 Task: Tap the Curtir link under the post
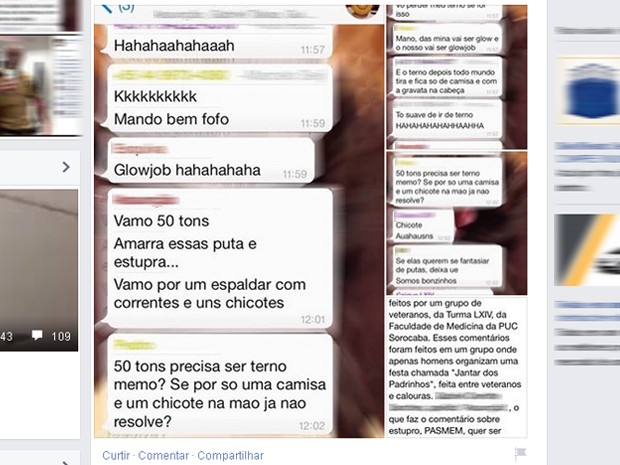pyautogui.click(x=116, y=455)
